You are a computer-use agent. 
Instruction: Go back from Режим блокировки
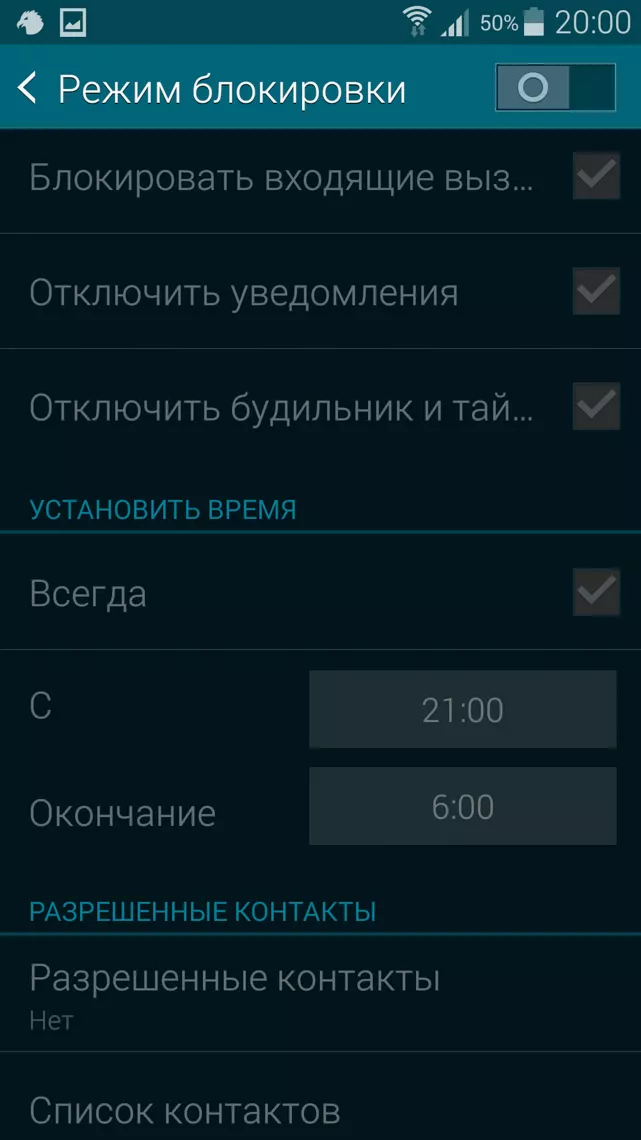(28, 89)
